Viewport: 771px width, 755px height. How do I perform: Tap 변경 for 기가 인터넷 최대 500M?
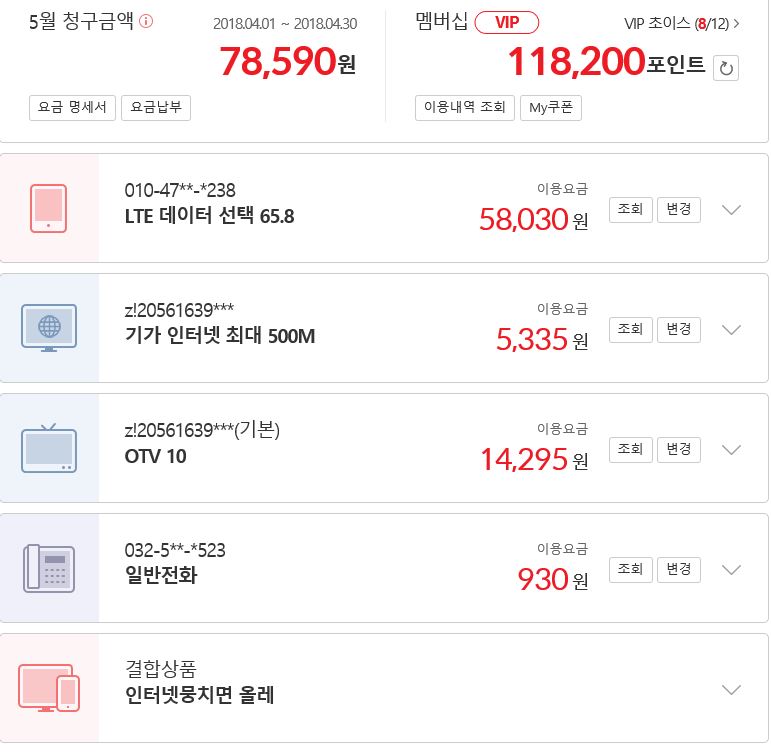679,329
